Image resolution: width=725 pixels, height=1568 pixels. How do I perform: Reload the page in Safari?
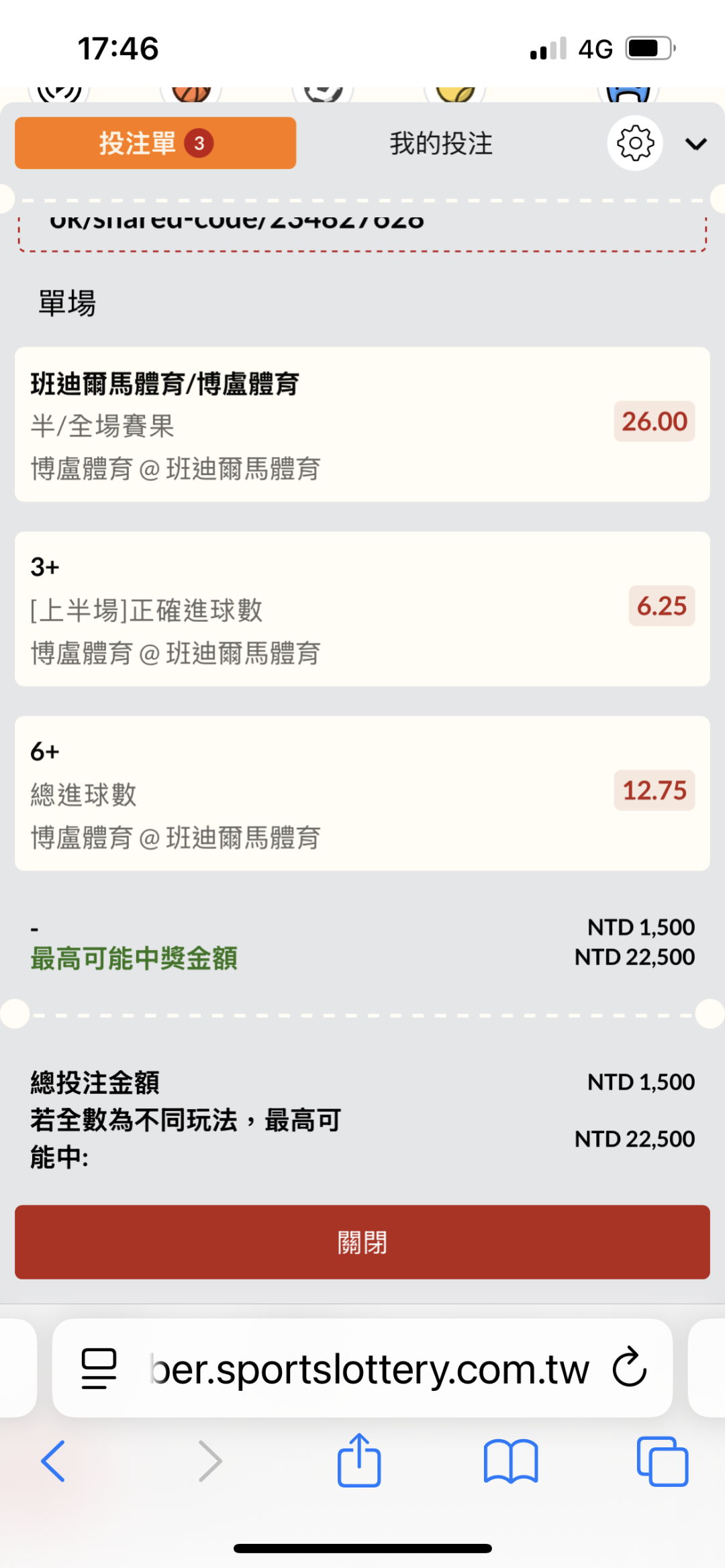click(630, 1367)
